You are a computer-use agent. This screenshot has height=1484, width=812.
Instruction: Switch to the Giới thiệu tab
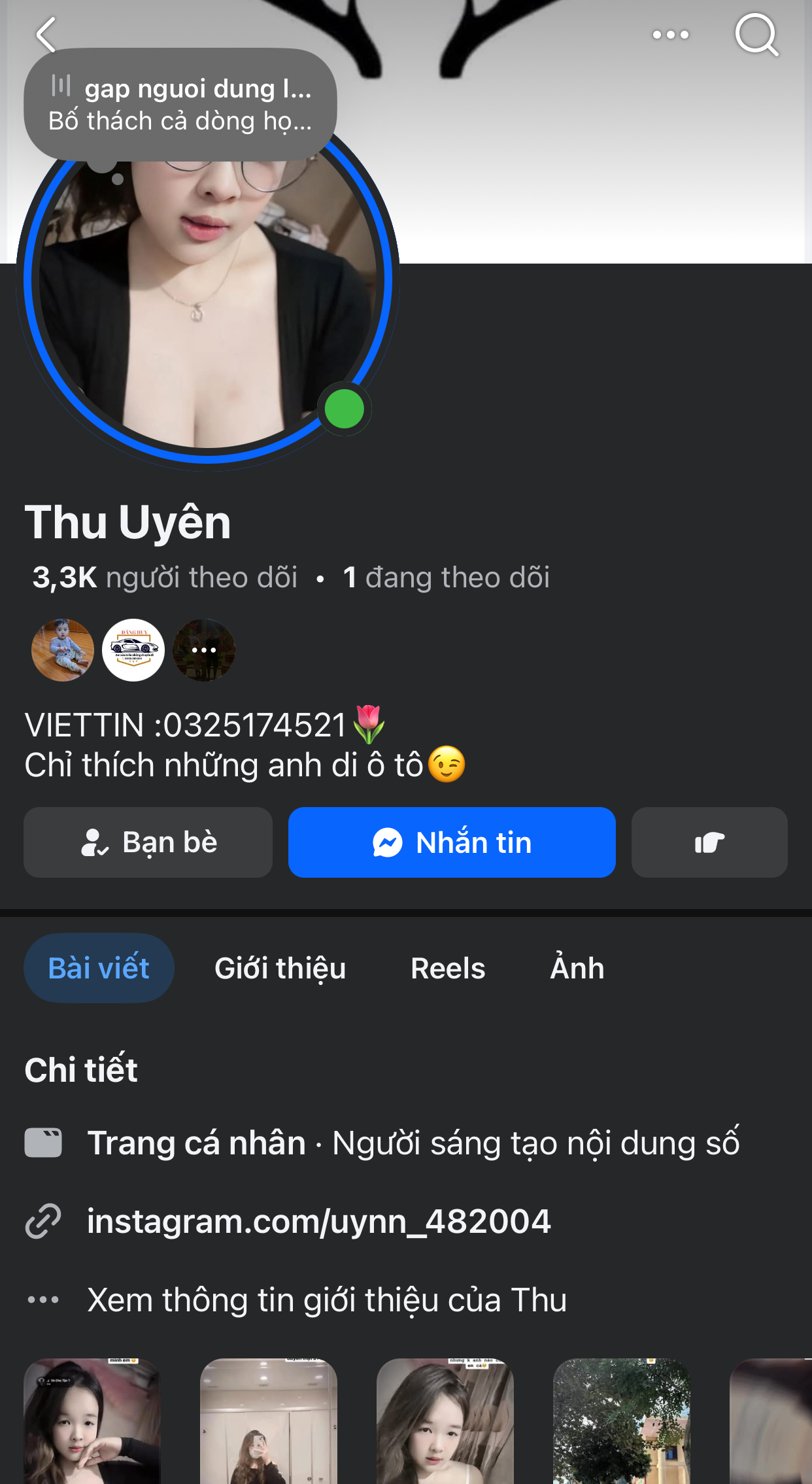tap(280, 968)
